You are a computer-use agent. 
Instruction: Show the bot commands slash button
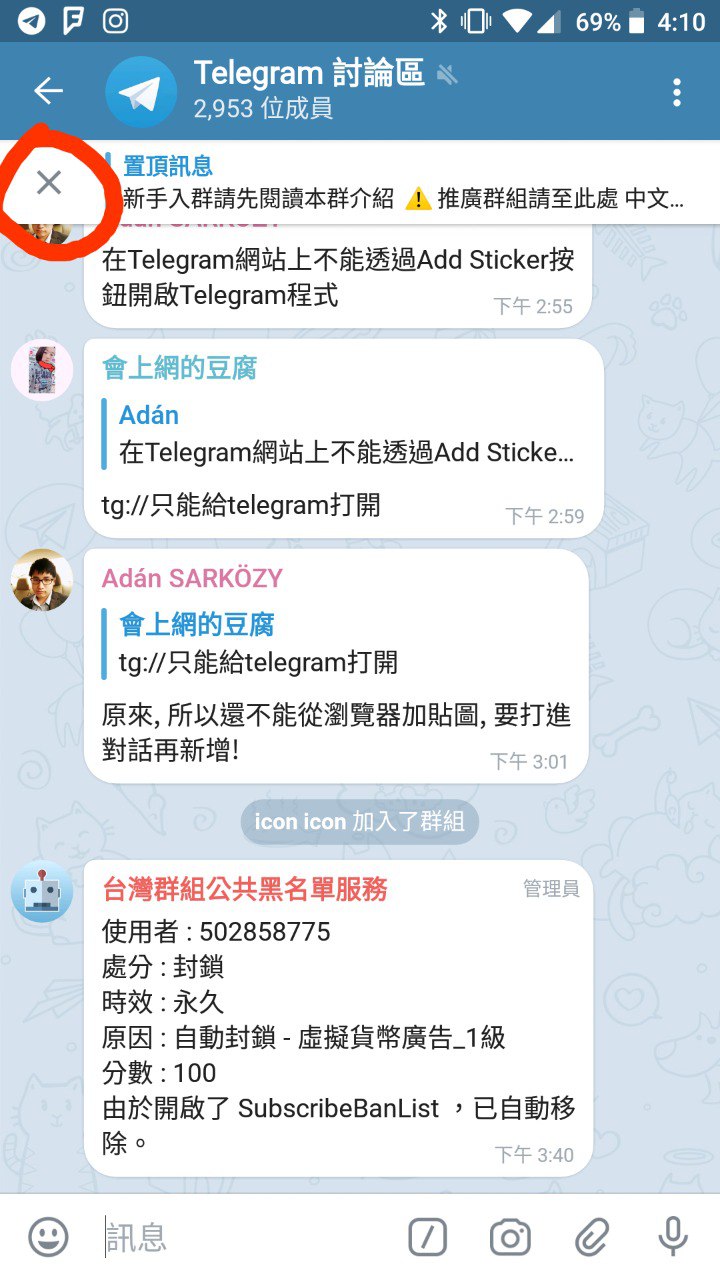tap(427, 1238)
